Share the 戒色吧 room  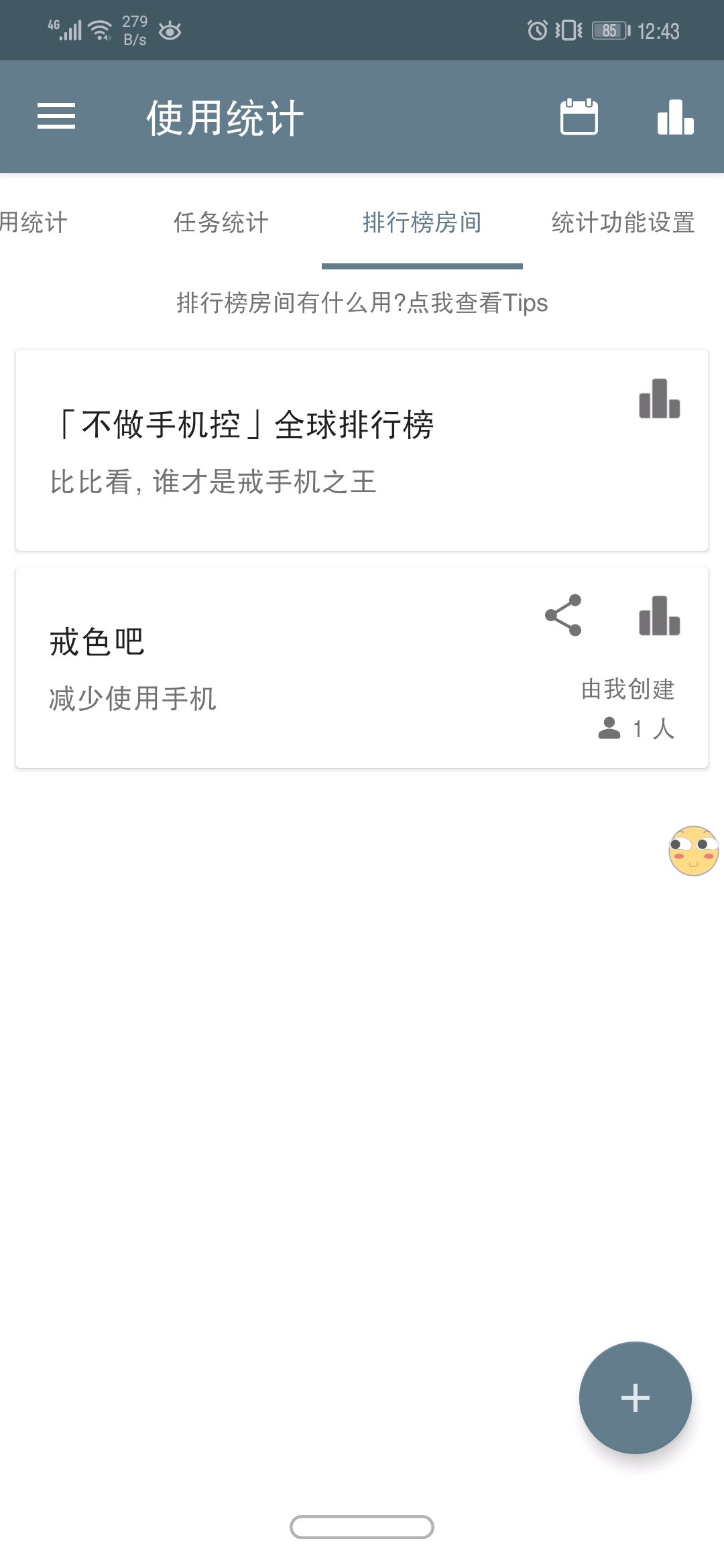(563, 615)
